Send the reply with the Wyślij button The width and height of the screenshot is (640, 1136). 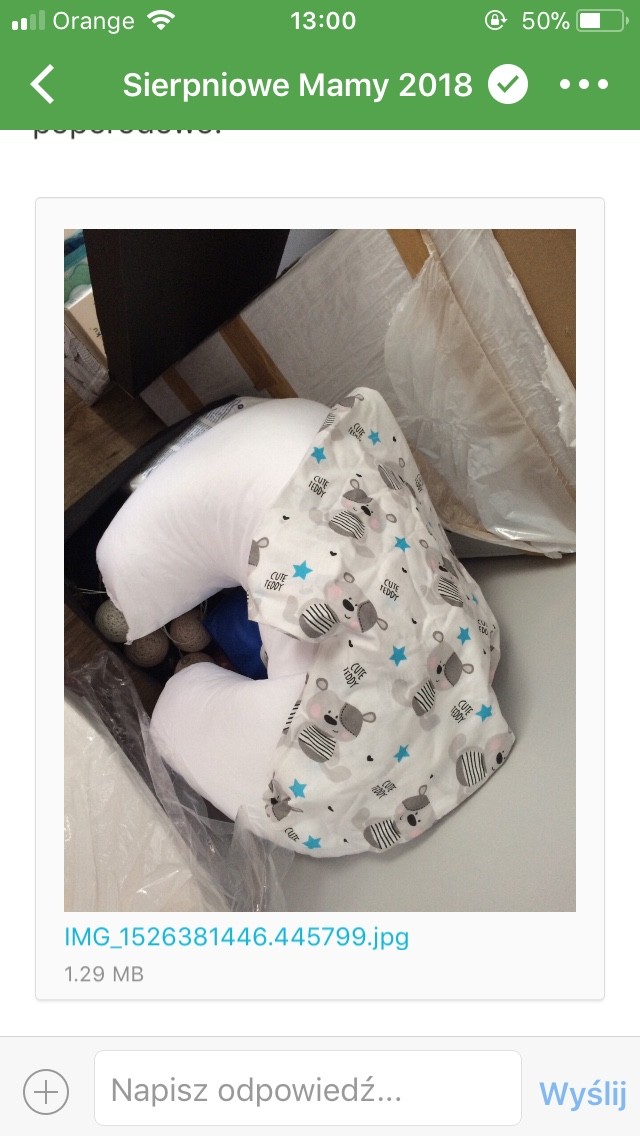click(x=582, y=1092)
